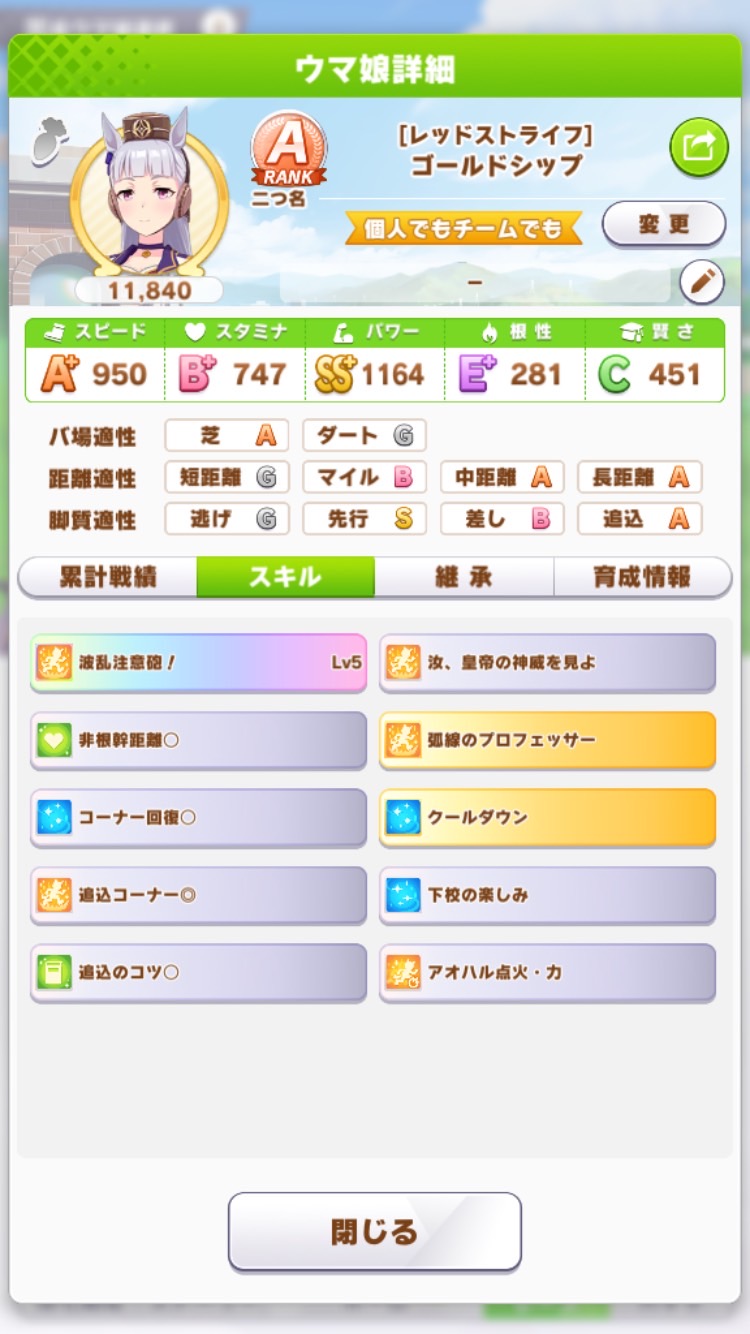Tap the コーナー回復○ skill

[x=199, y=817]
